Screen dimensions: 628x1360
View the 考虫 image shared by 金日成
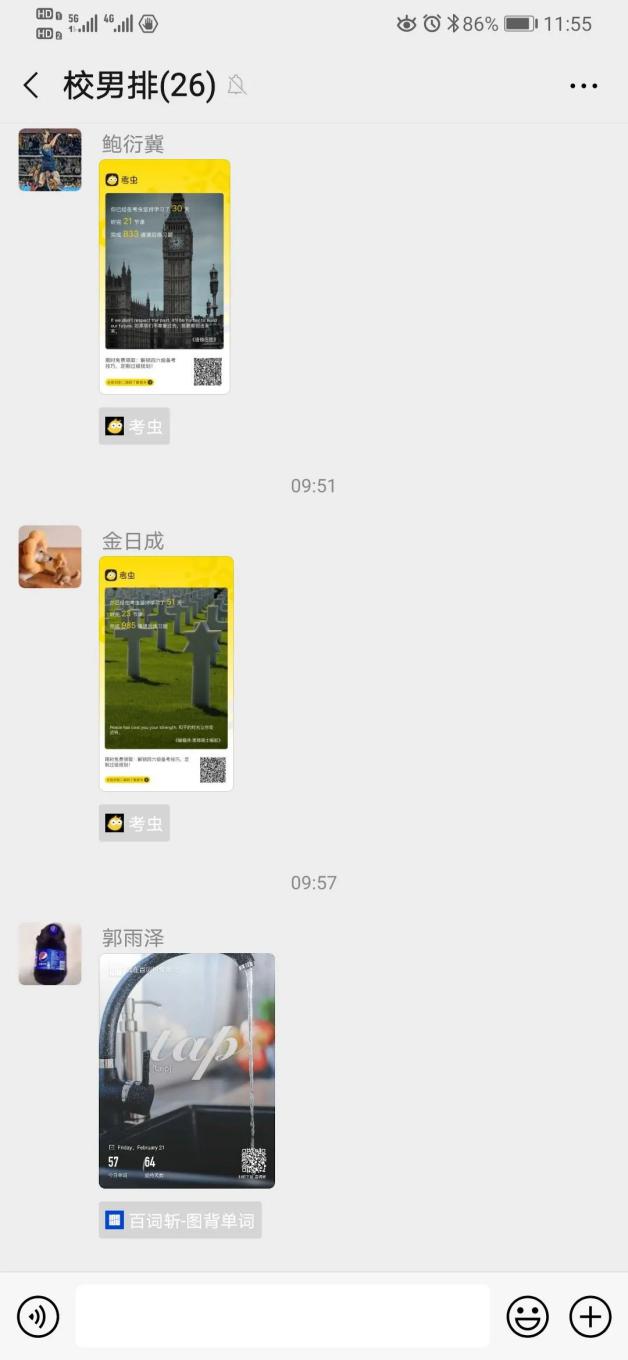pos(166,674)
